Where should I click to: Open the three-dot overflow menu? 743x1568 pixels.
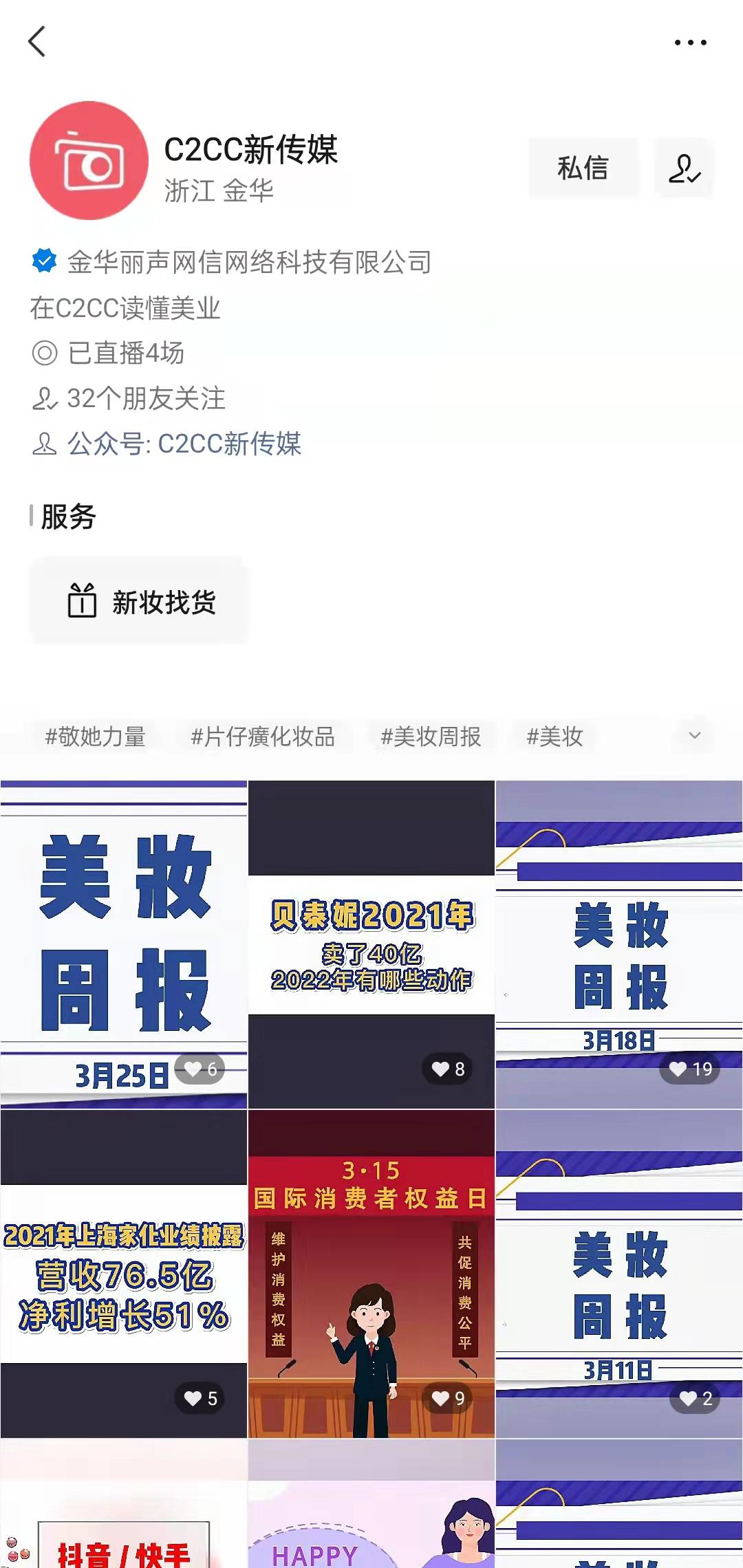tap(690, 43)
